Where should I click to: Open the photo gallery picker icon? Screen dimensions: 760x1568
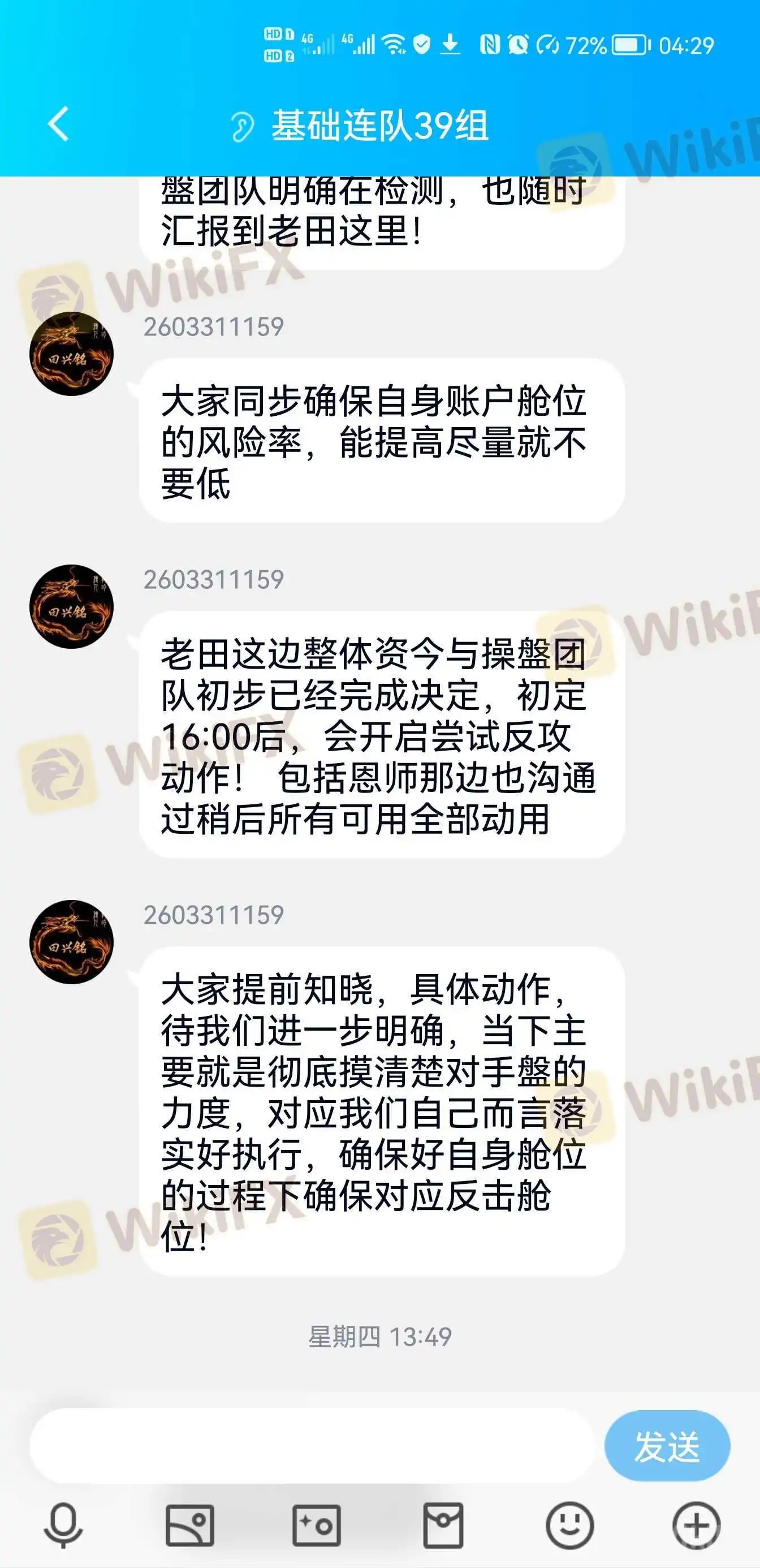tap(190, 1526)
